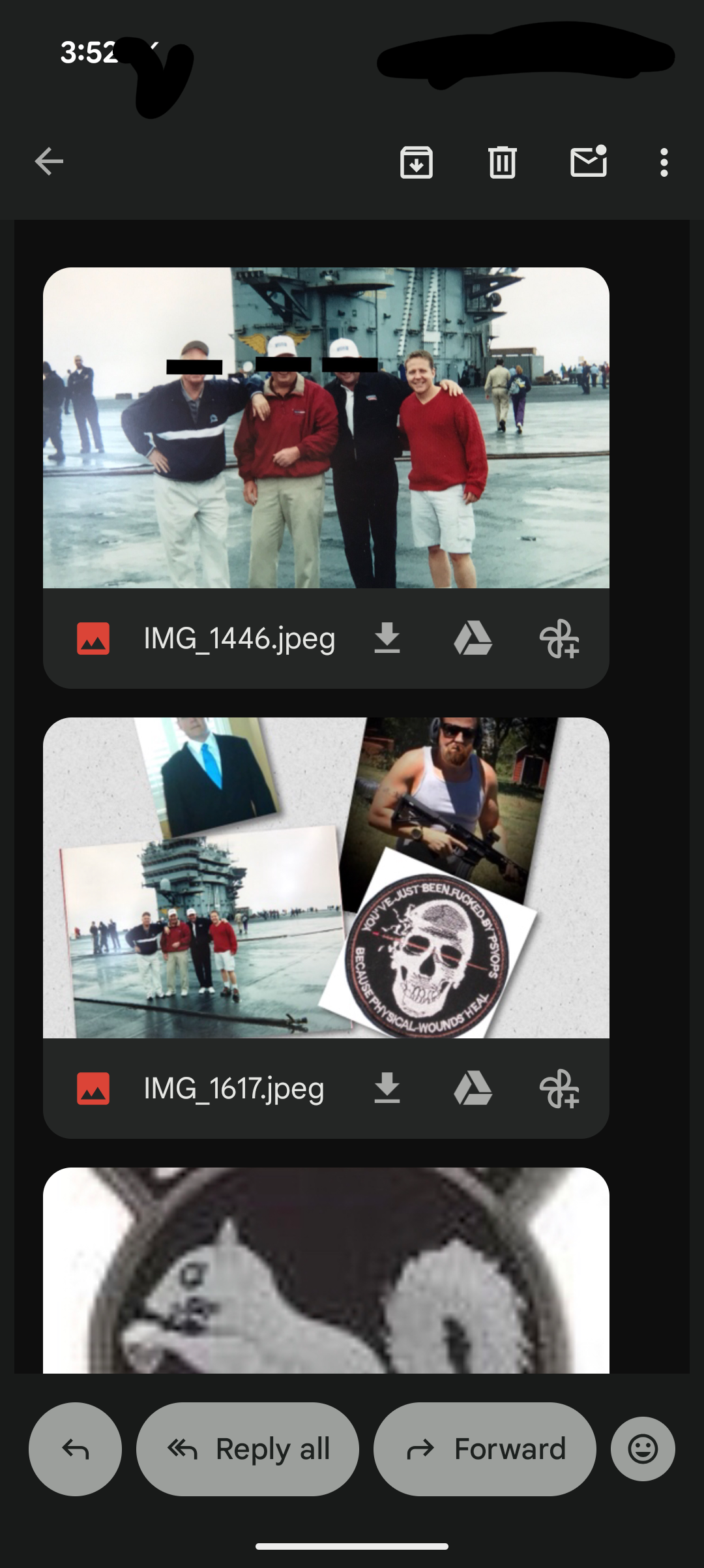
Task: Reply to the sender
Action: point(75,1449)
